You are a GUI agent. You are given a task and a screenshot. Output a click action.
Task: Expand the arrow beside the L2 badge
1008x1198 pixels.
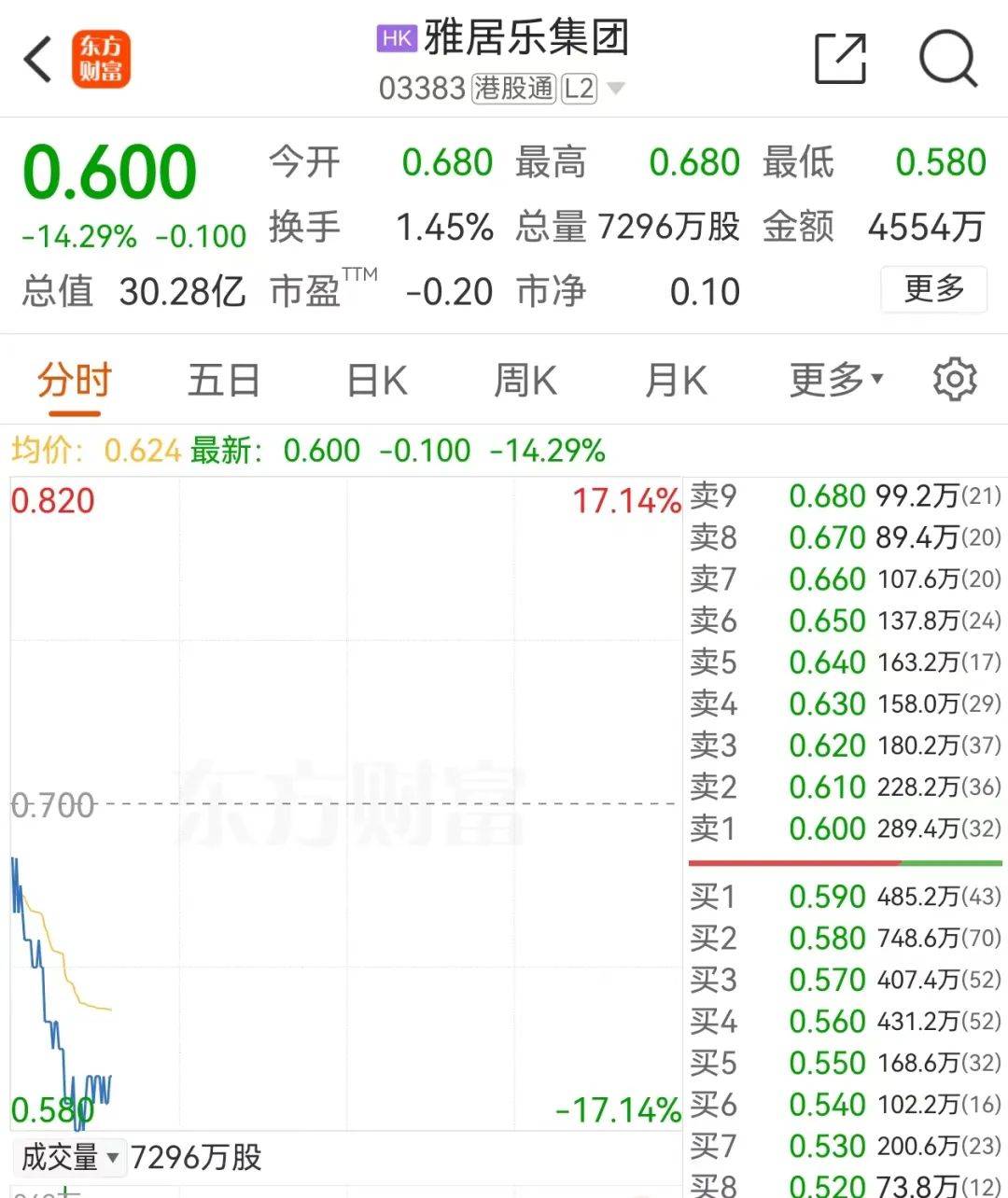tap(616, 89)
